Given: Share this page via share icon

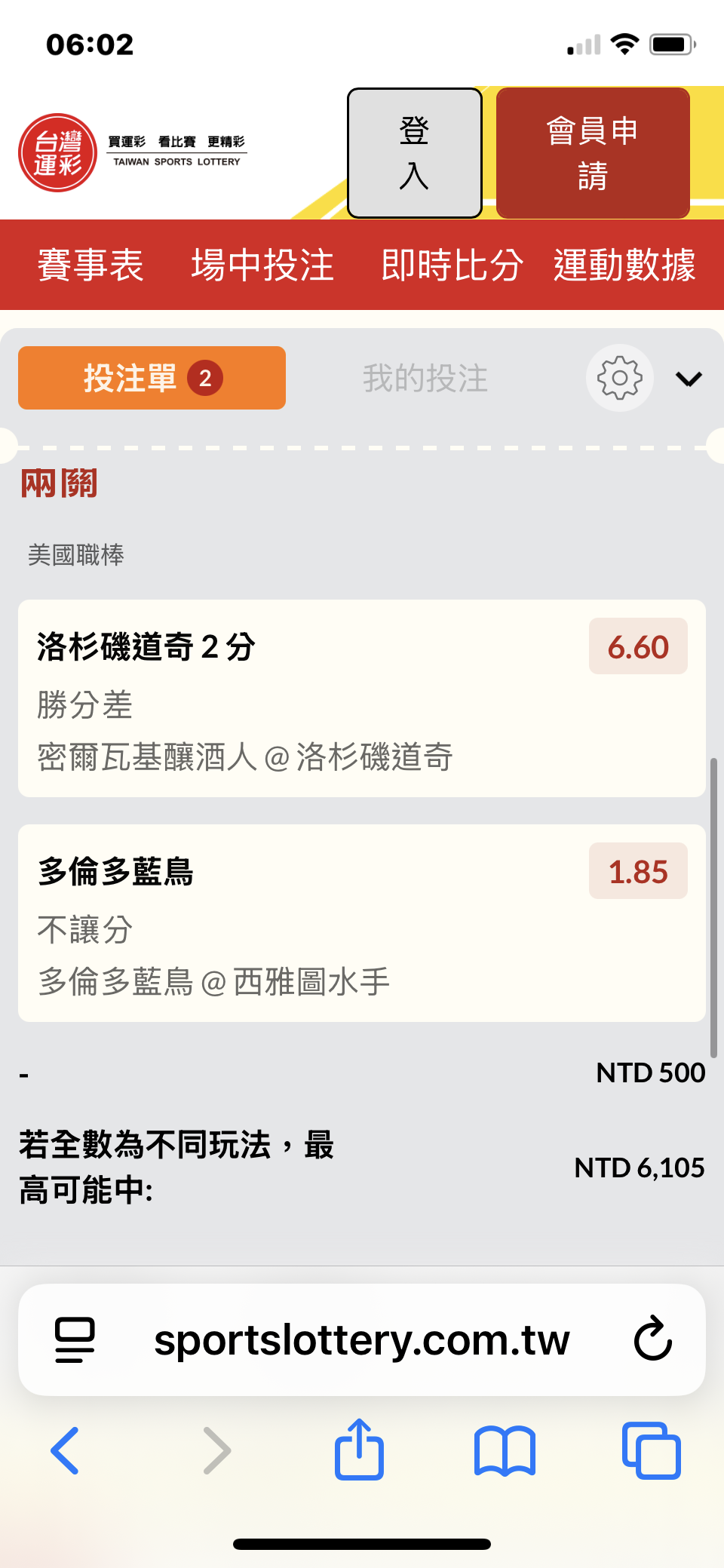Looking at the screenshot, I should pos(359,1450).
